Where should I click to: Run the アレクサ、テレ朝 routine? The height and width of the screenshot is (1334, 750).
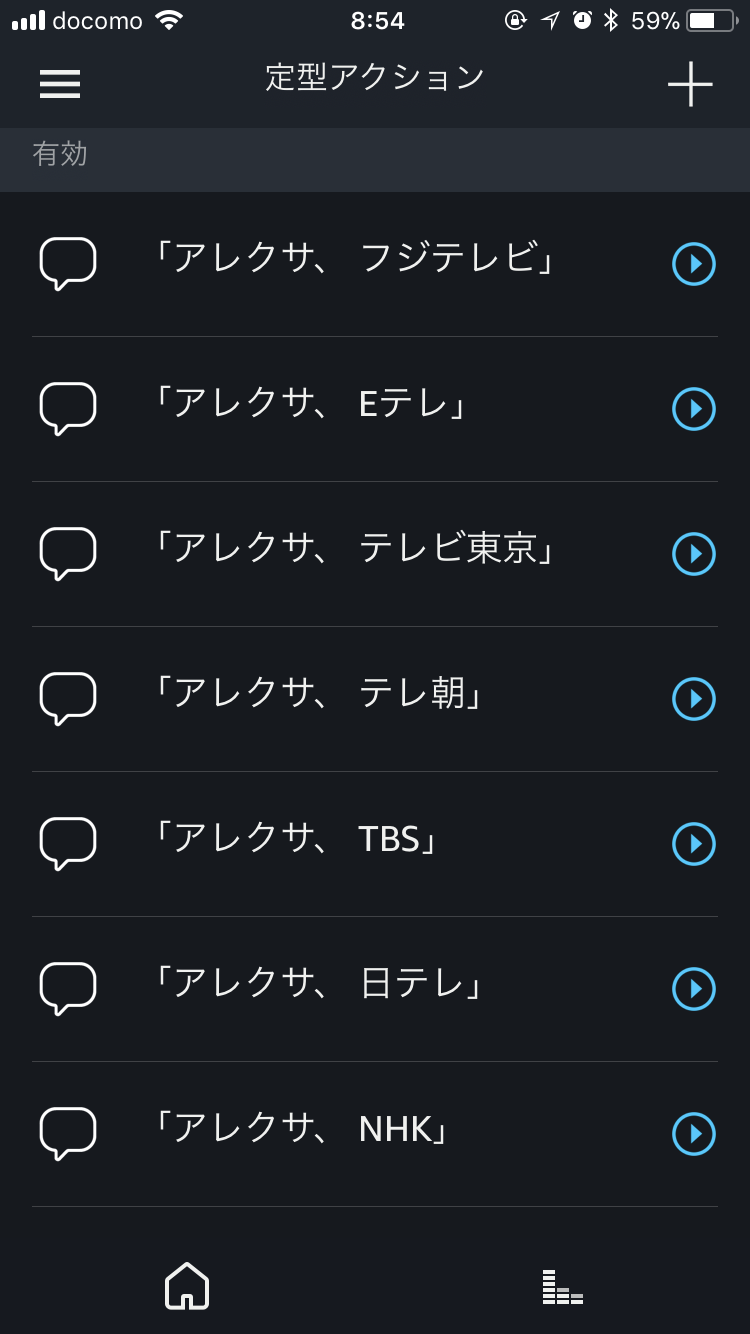pos(693,698)
